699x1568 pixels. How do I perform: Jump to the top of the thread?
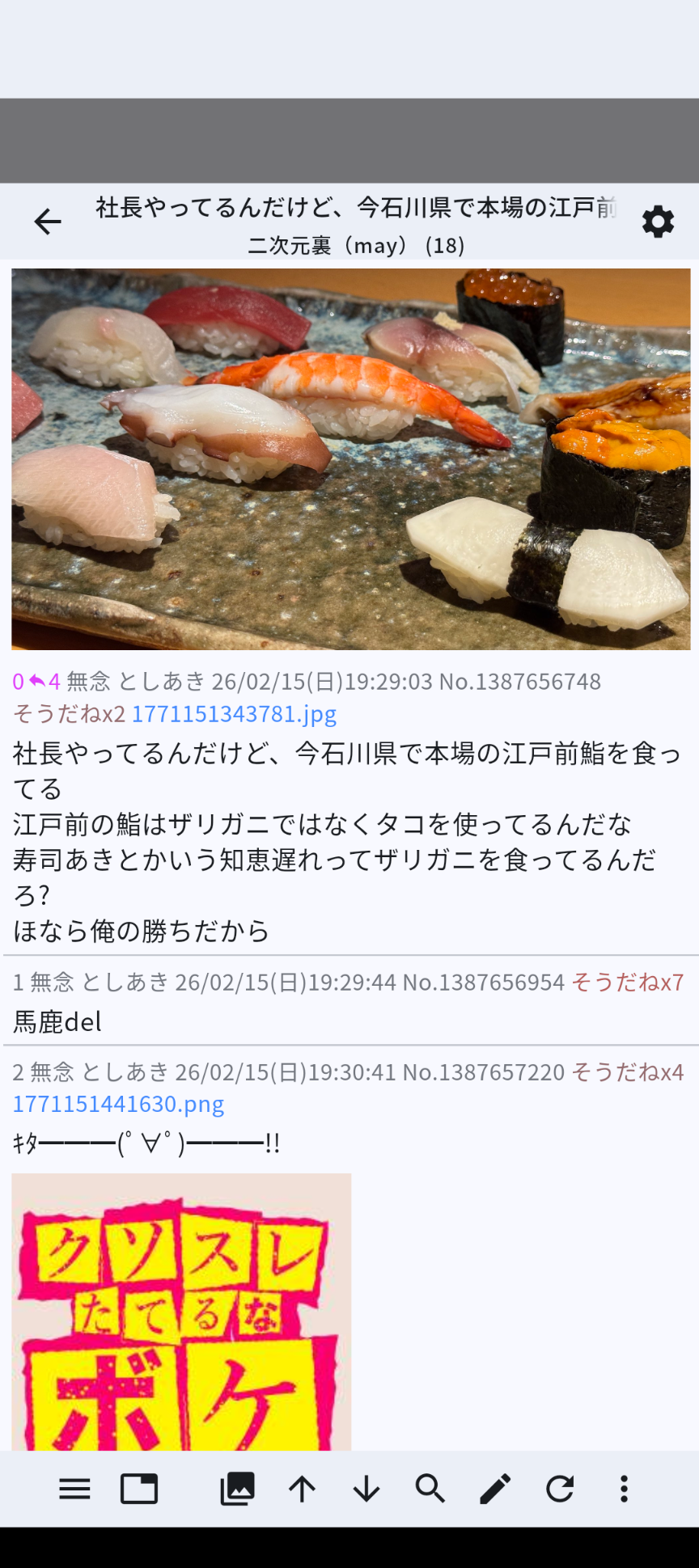tap(302, 1489)
